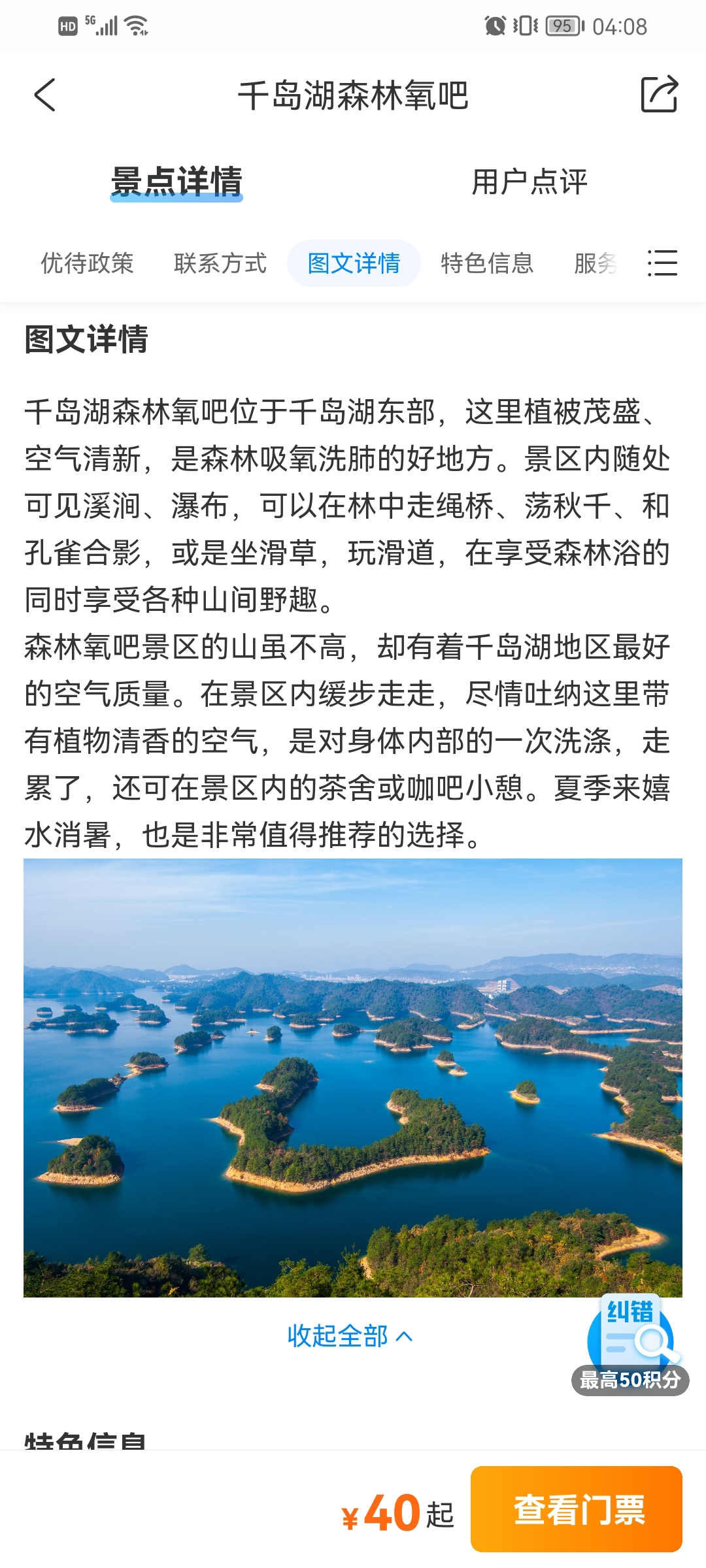Viewport: 706px width, 1568px height.
Task: Jump to the 联系方式 section
Action: click(x=220, y=263)
